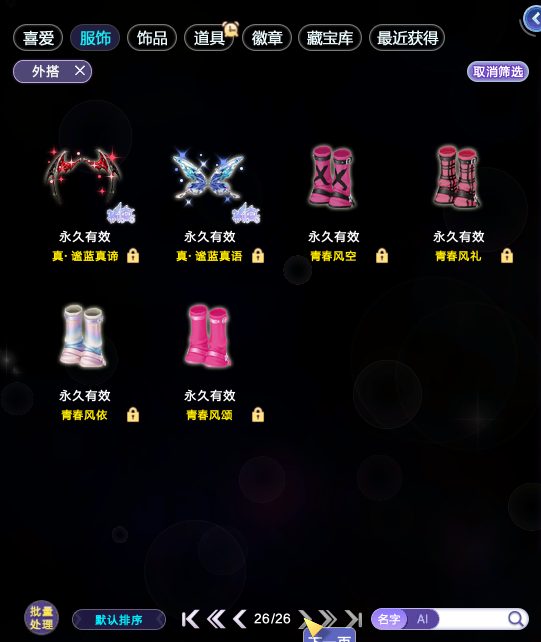This screenshot has height=642, width=541.
Task: Go to the previous page
Action: pyautogui.click(x=240, y=619)
